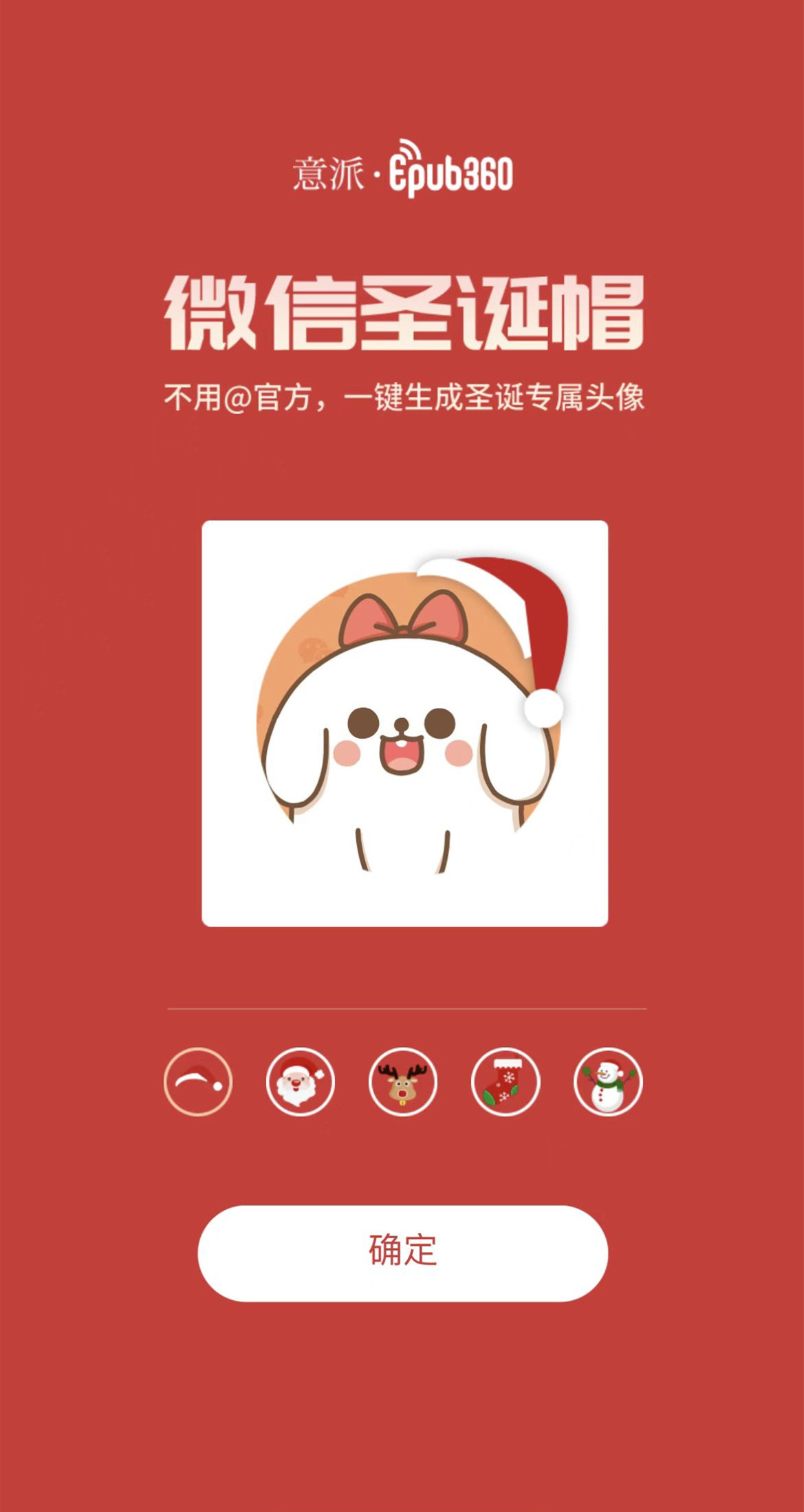Screen dimensions: 804x1512
Task: Tap the avatar preview image
Action: [404, 724]
